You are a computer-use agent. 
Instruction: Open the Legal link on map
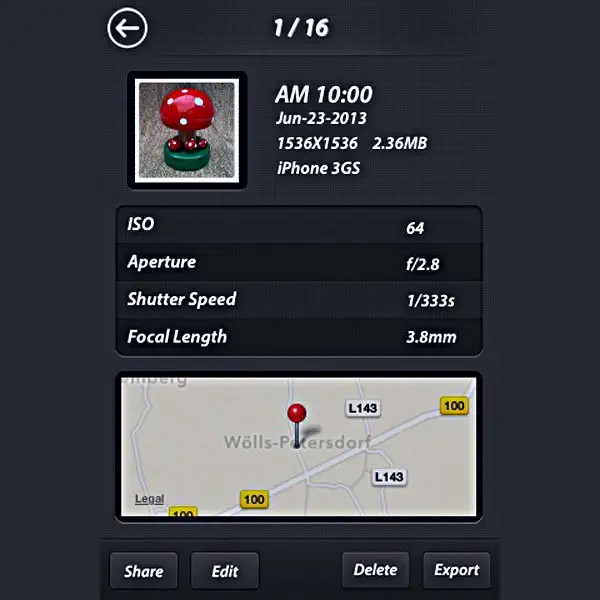tap(149, 499)
